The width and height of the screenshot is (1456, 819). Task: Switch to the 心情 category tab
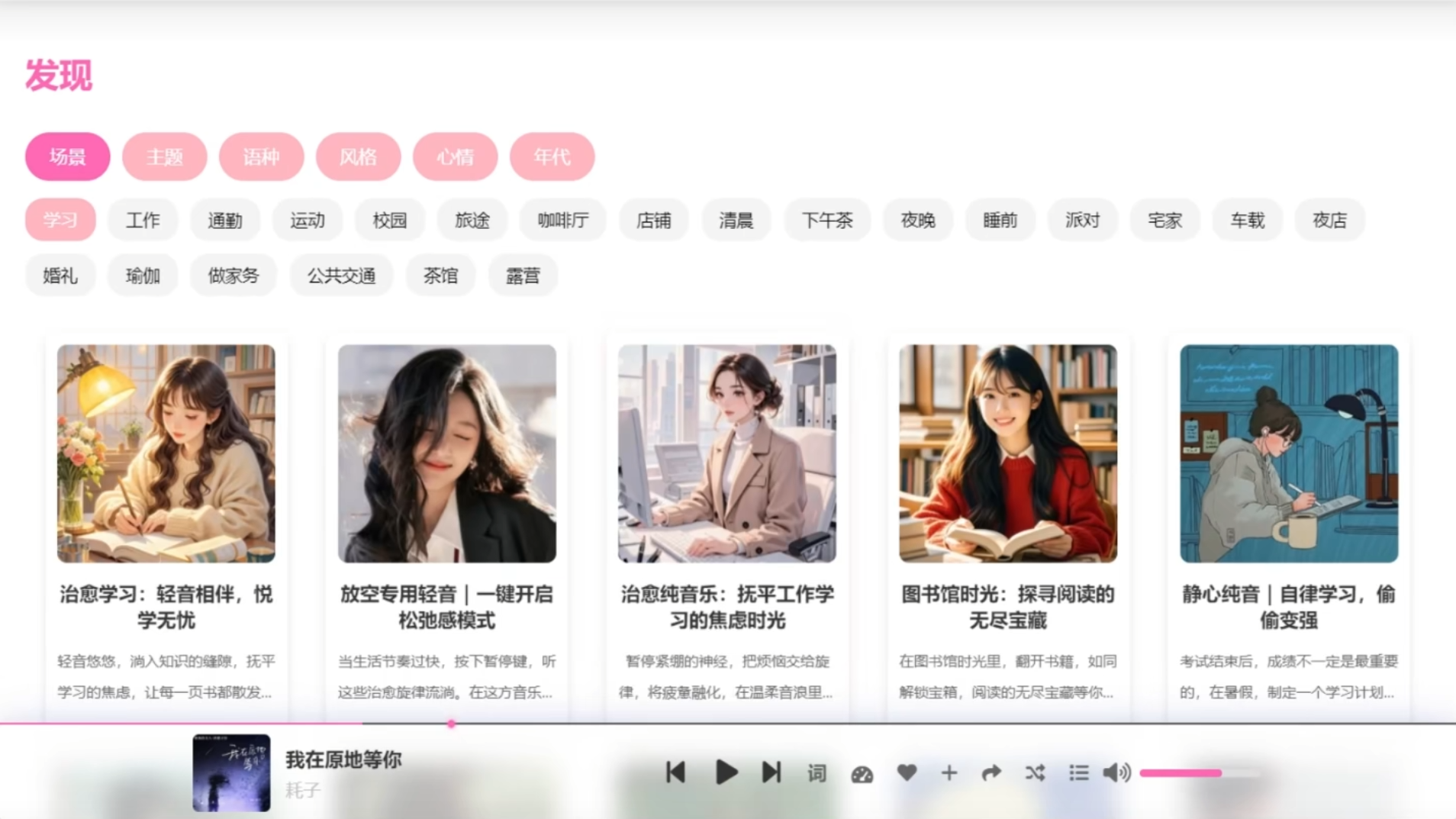click(x=455, y=156)
